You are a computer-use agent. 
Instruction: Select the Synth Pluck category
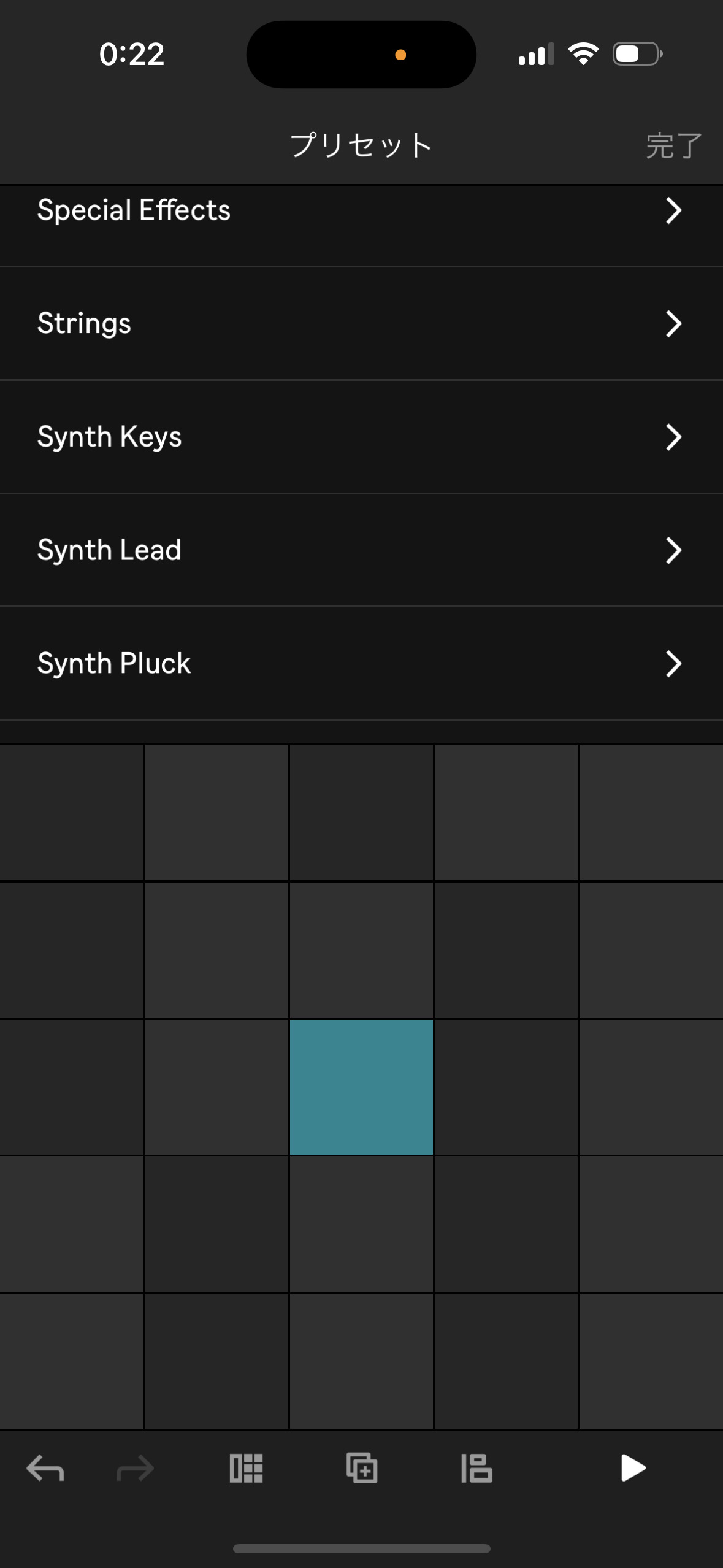coord(361,664)
